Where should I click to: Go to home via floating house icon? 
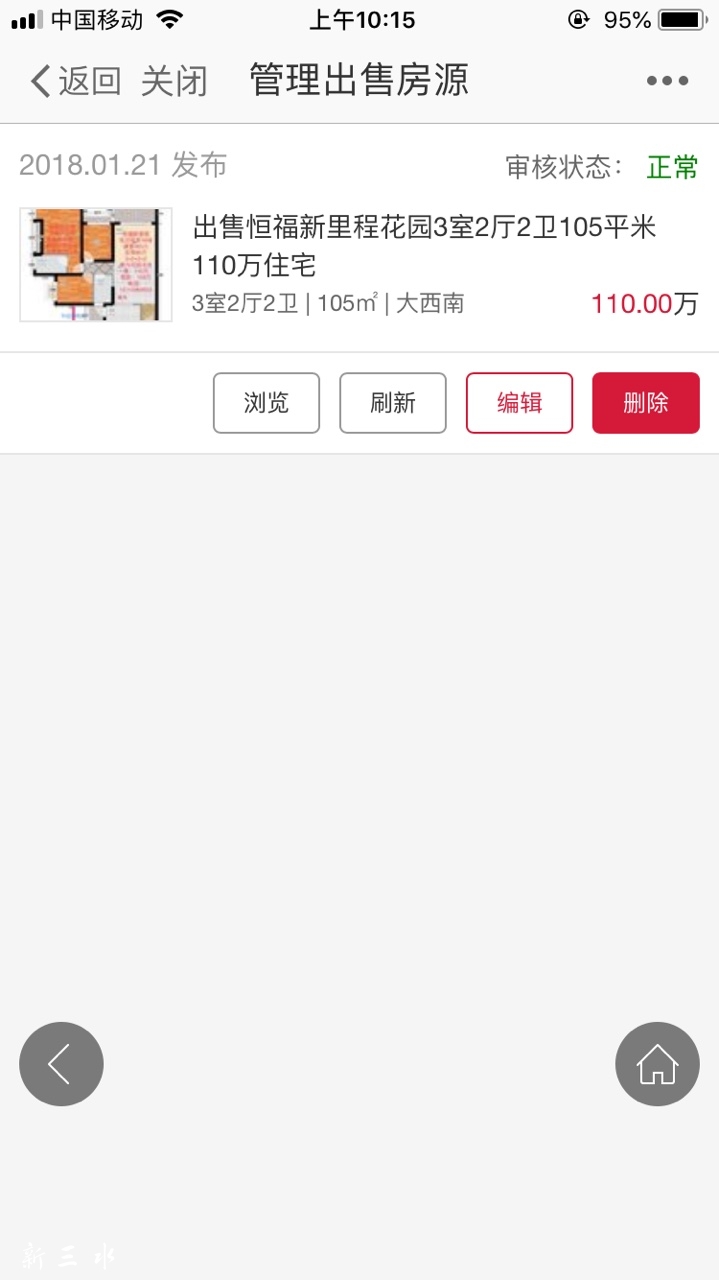coord(657,1063)
